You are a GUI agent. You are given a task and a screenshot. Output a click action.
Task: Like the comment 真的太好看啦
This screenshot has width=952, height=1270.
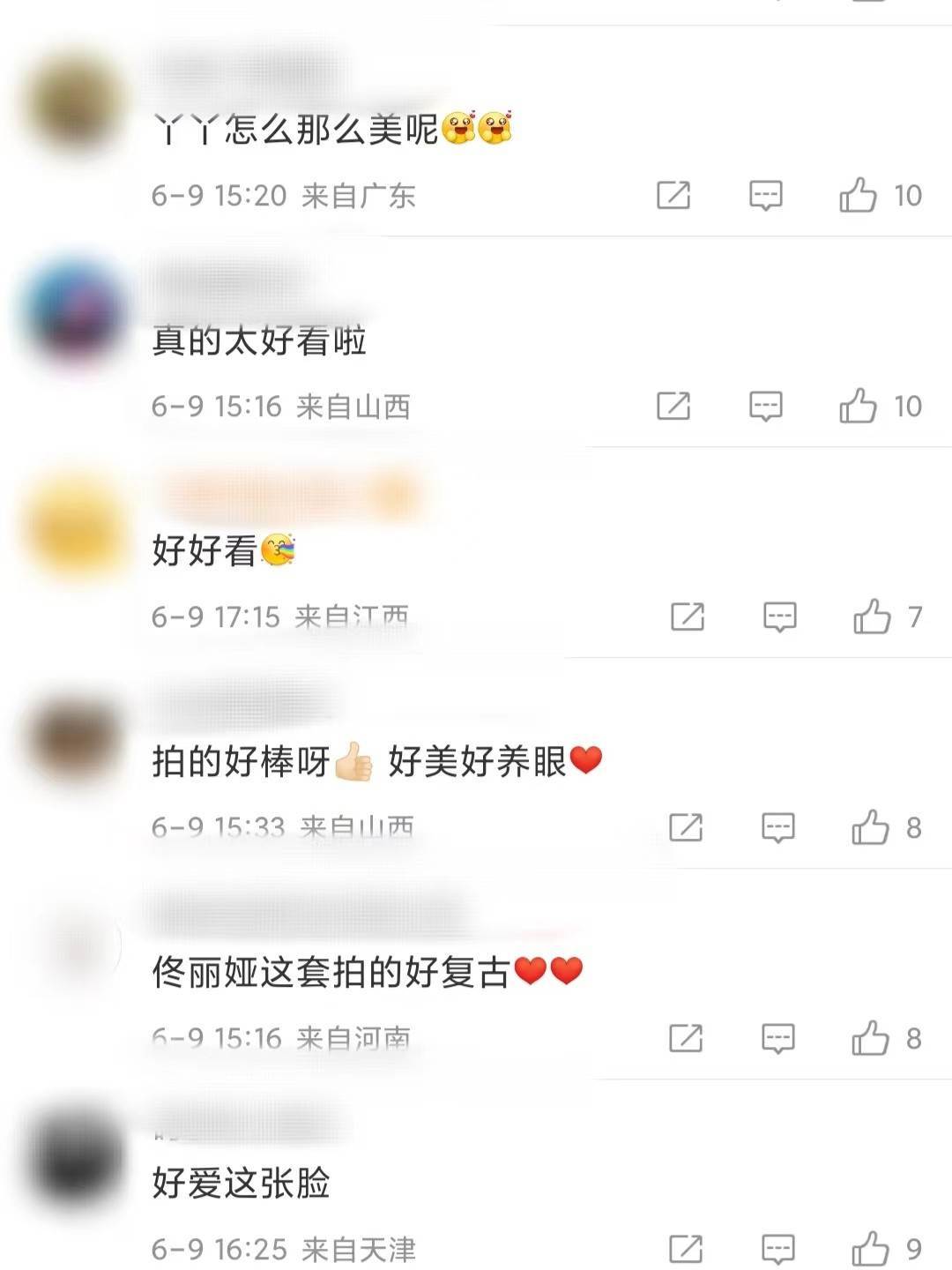pyautogui.click(x=858, y=406)
